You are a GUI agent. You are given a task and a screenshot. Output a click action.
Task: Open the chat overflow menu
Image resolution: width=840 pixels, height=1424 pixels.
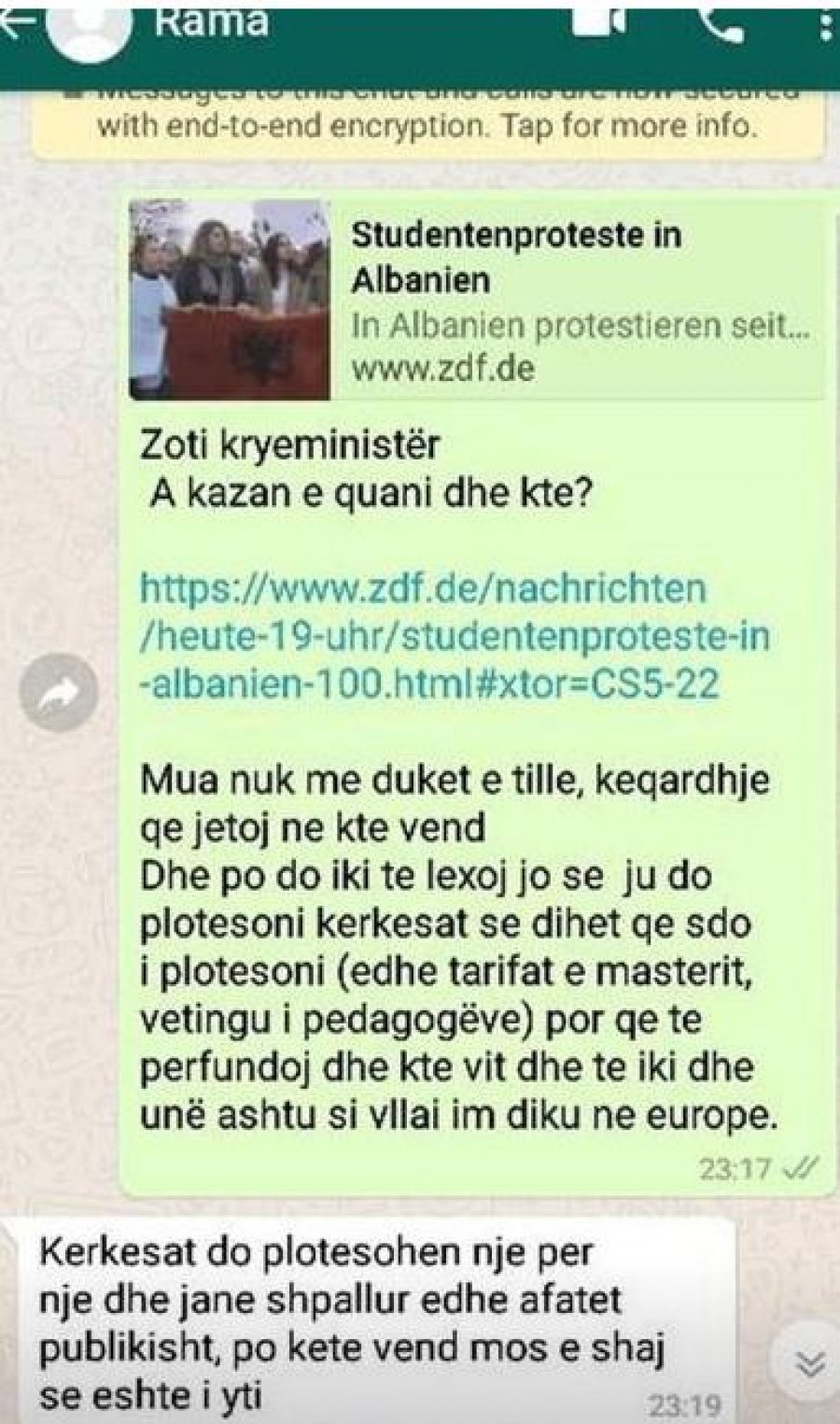pos(823,24)
